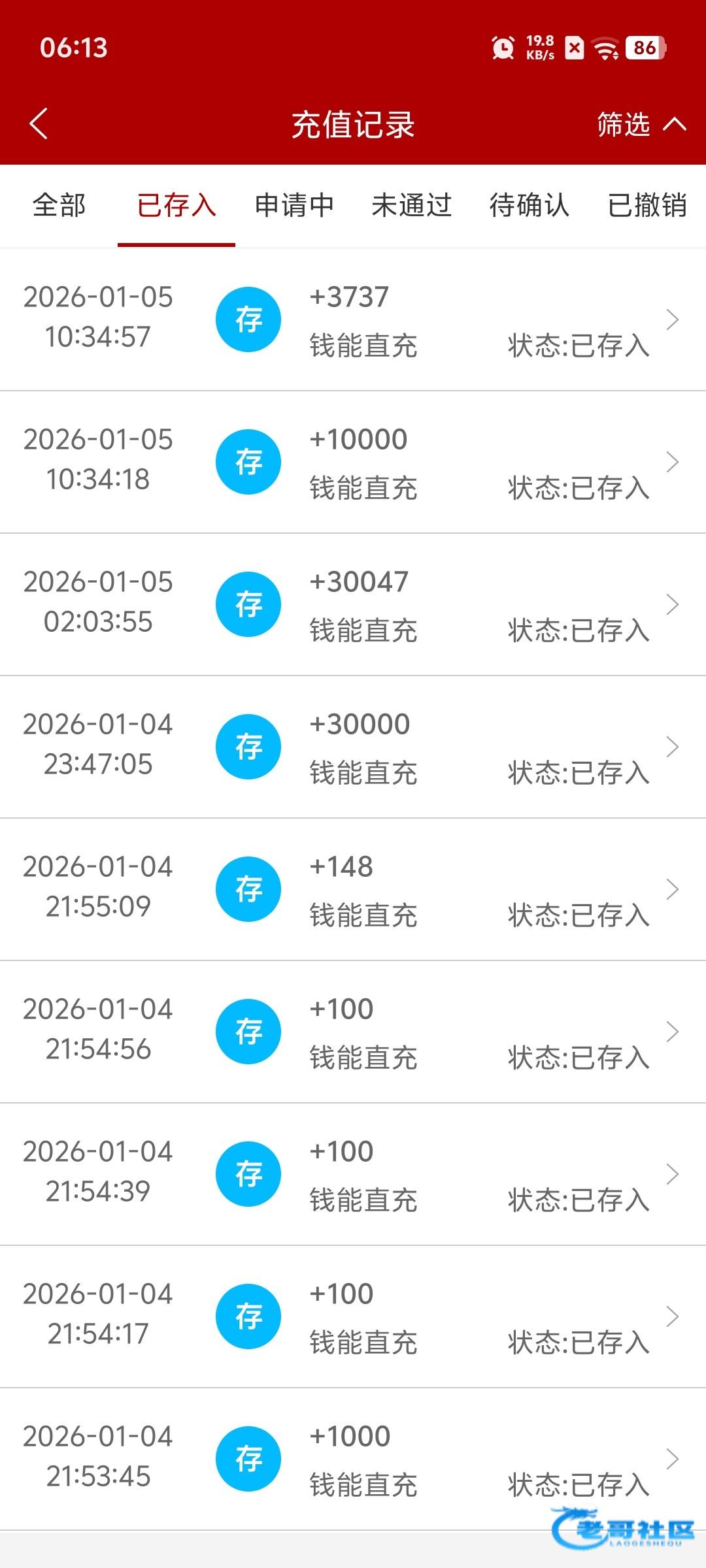Show the 未通过 records tab
The image size is (706, 1568).
click(412, 205)
